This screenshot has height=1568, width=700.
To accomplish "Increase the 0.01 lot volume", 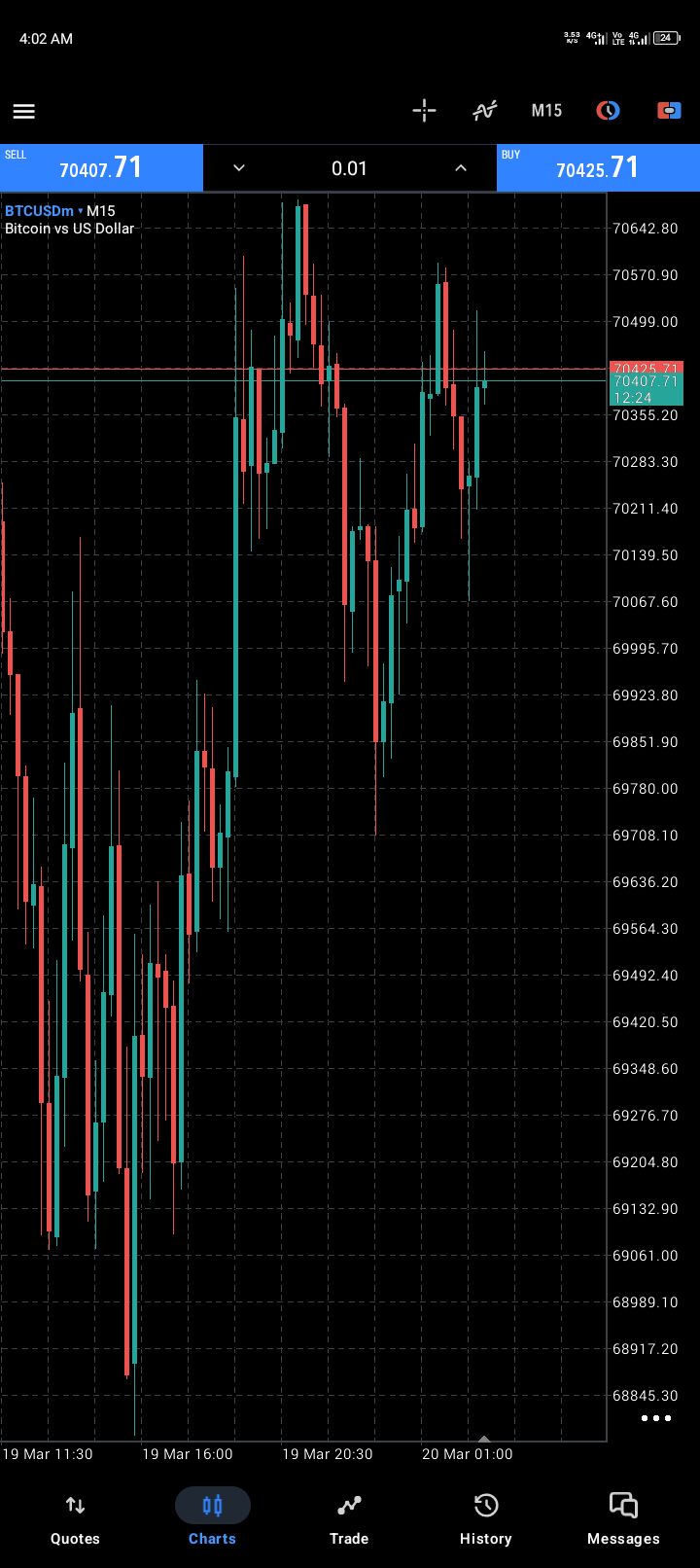I will click(461, 167).
